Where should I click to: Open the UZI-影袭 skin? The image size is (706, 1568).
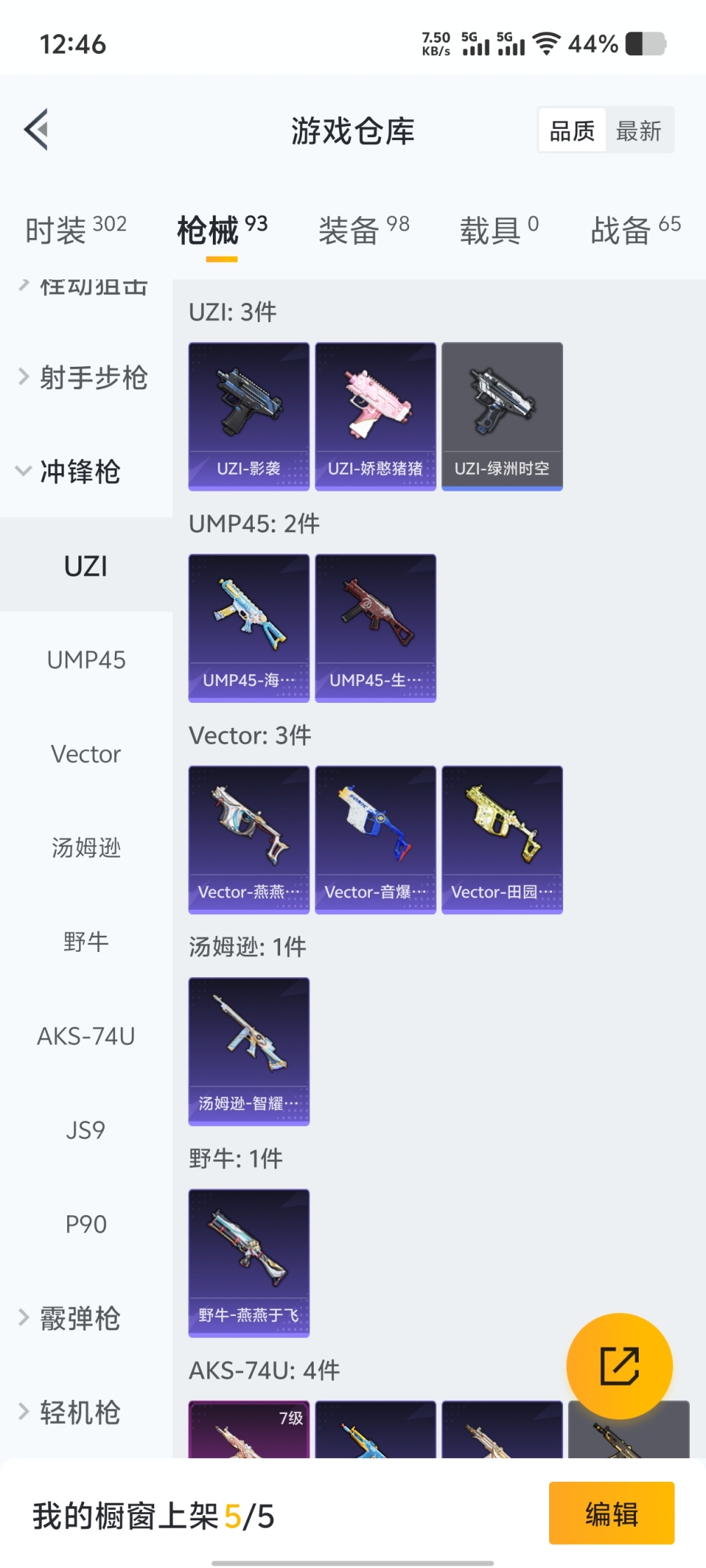click(x=249, y=416)
